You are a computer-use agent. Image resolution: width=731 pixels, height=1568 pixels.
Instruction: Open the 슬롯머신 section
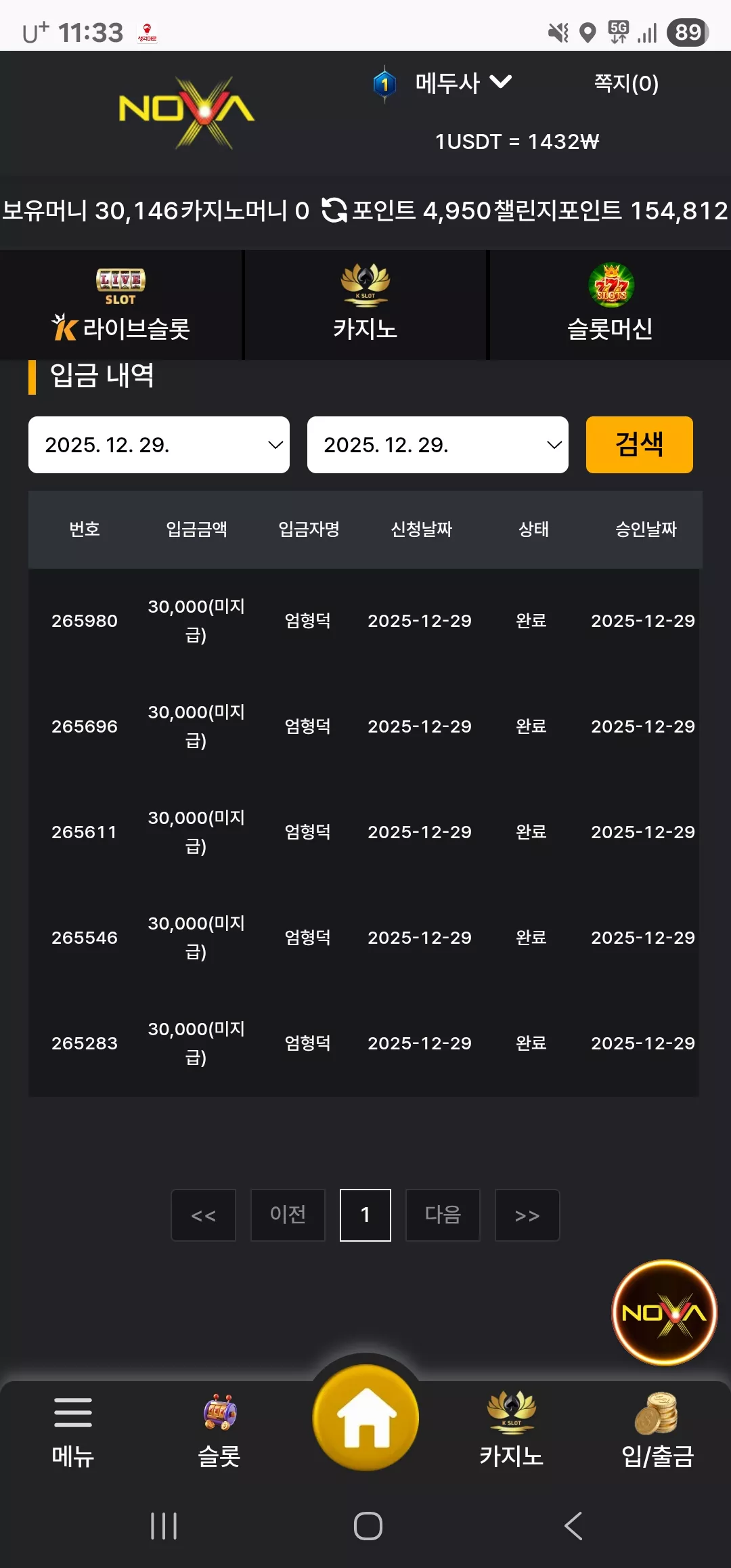610,305
